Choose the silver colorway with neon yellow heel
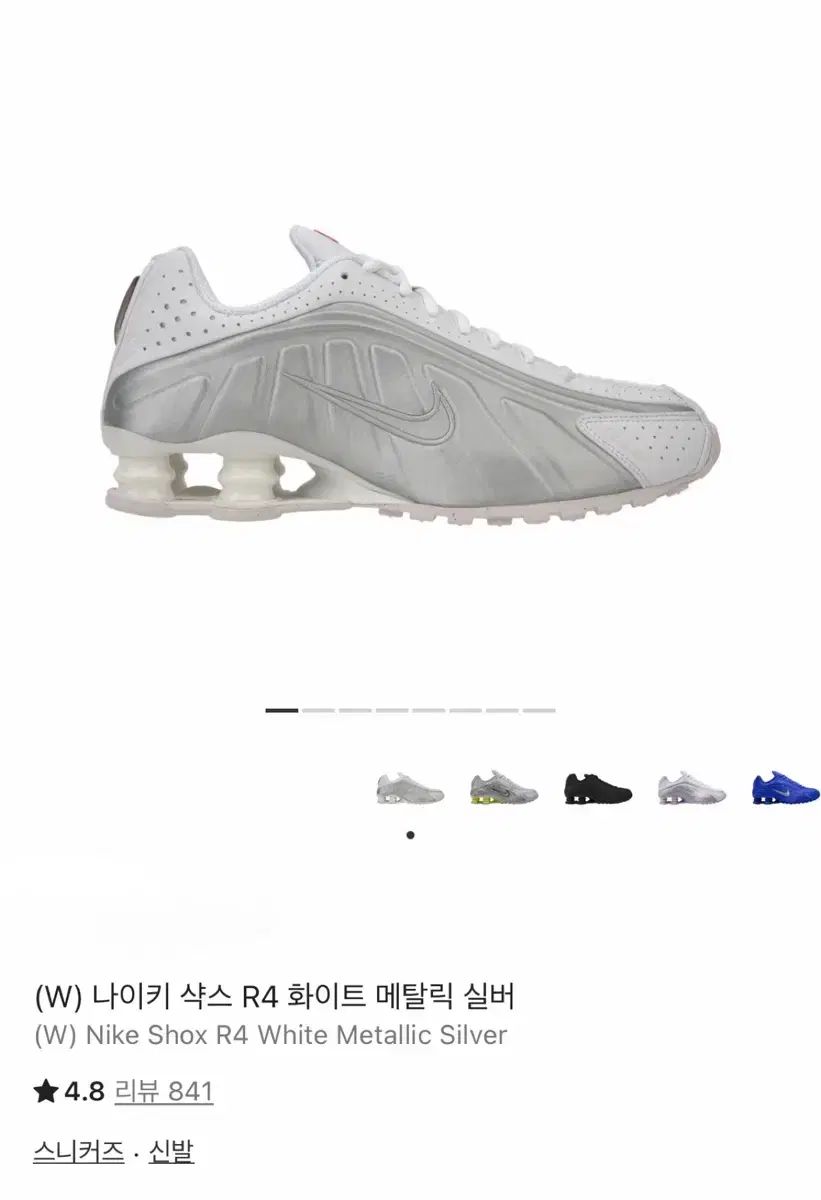 pyautogui.click(x=503, y=788)
